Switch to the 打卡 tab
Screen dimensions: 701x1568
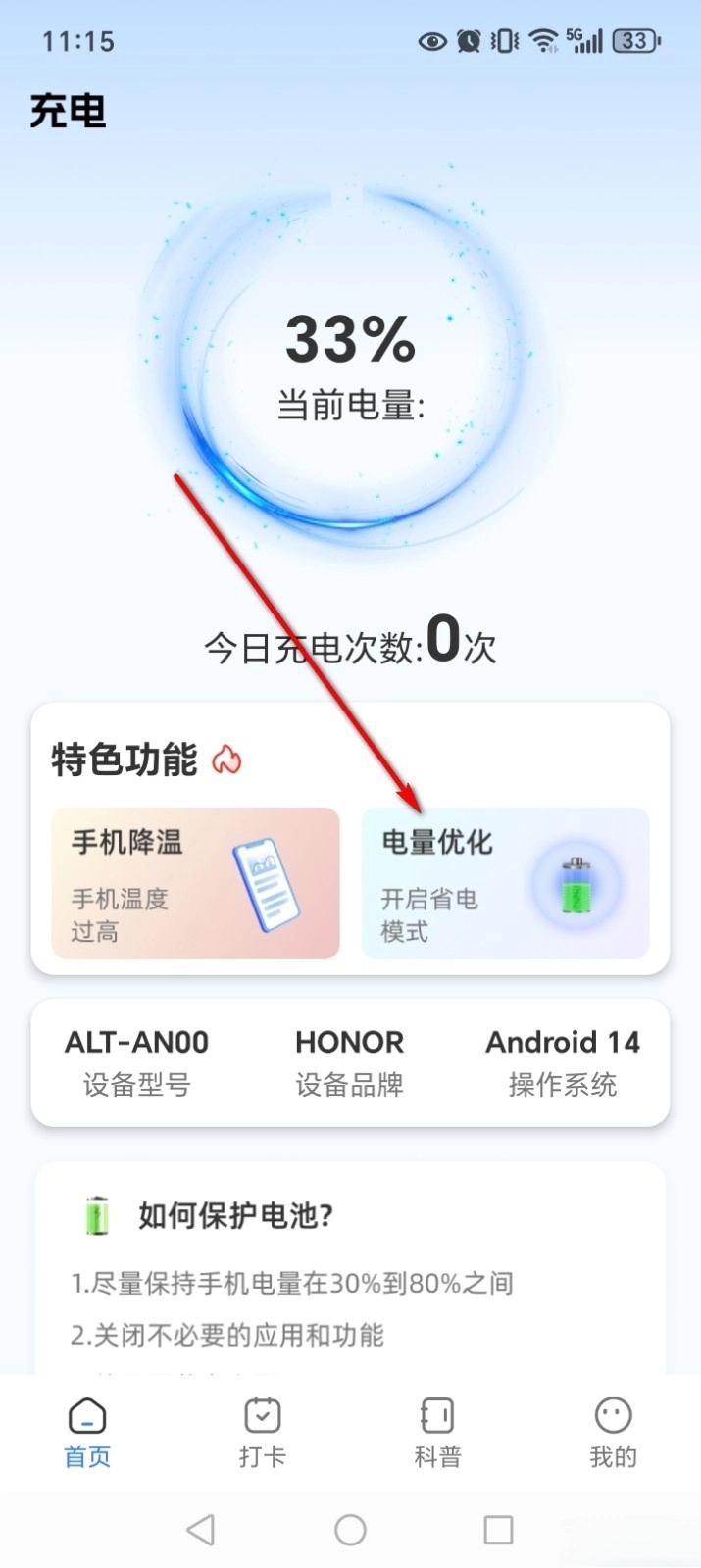[x=262, y=1432]
